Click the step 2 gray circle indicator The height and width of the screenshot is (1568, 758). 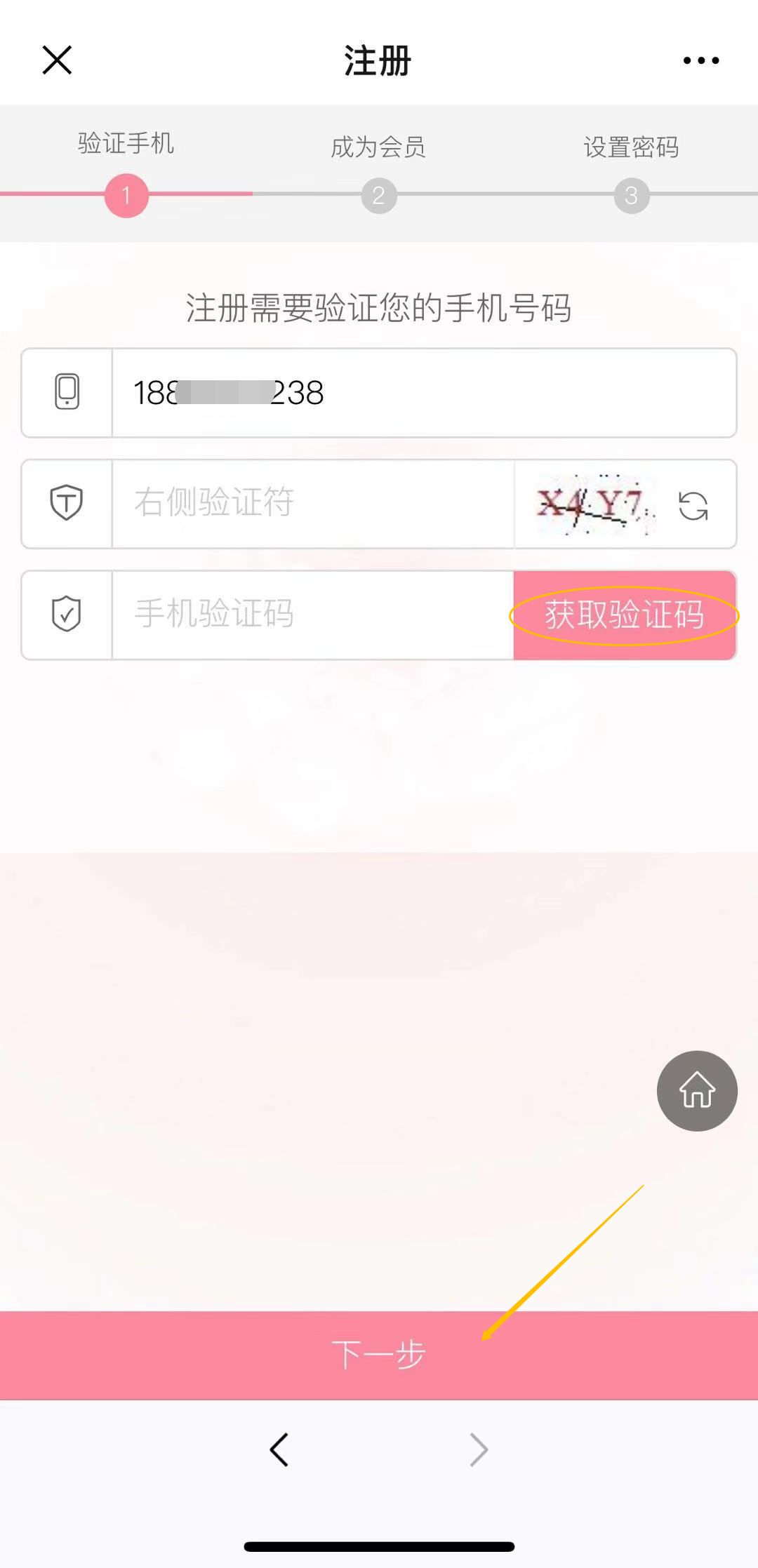378,195
